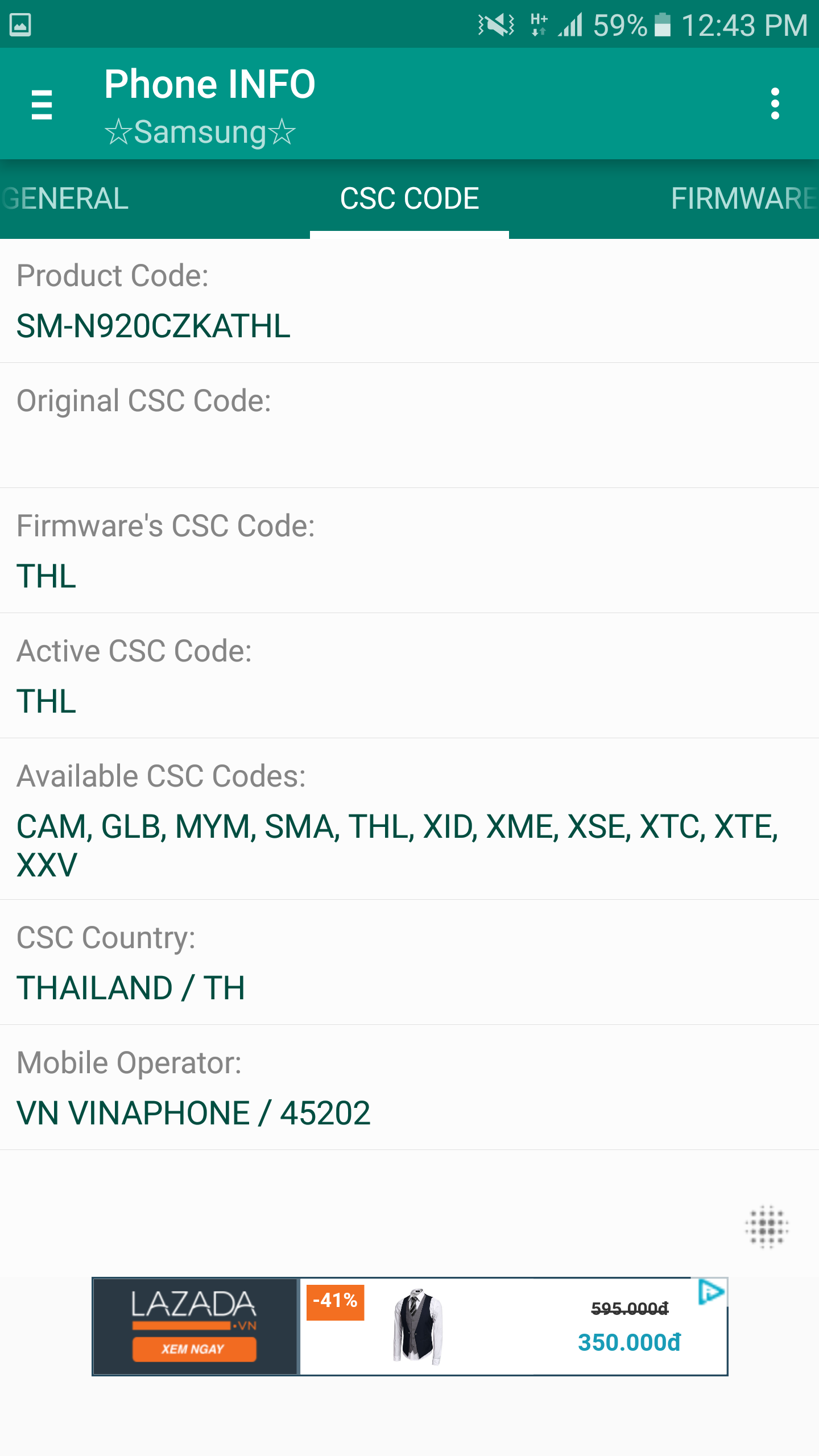
Task: Tap the XEM NGAY button in Lazada ad
Action: [x=194, y=1349]
